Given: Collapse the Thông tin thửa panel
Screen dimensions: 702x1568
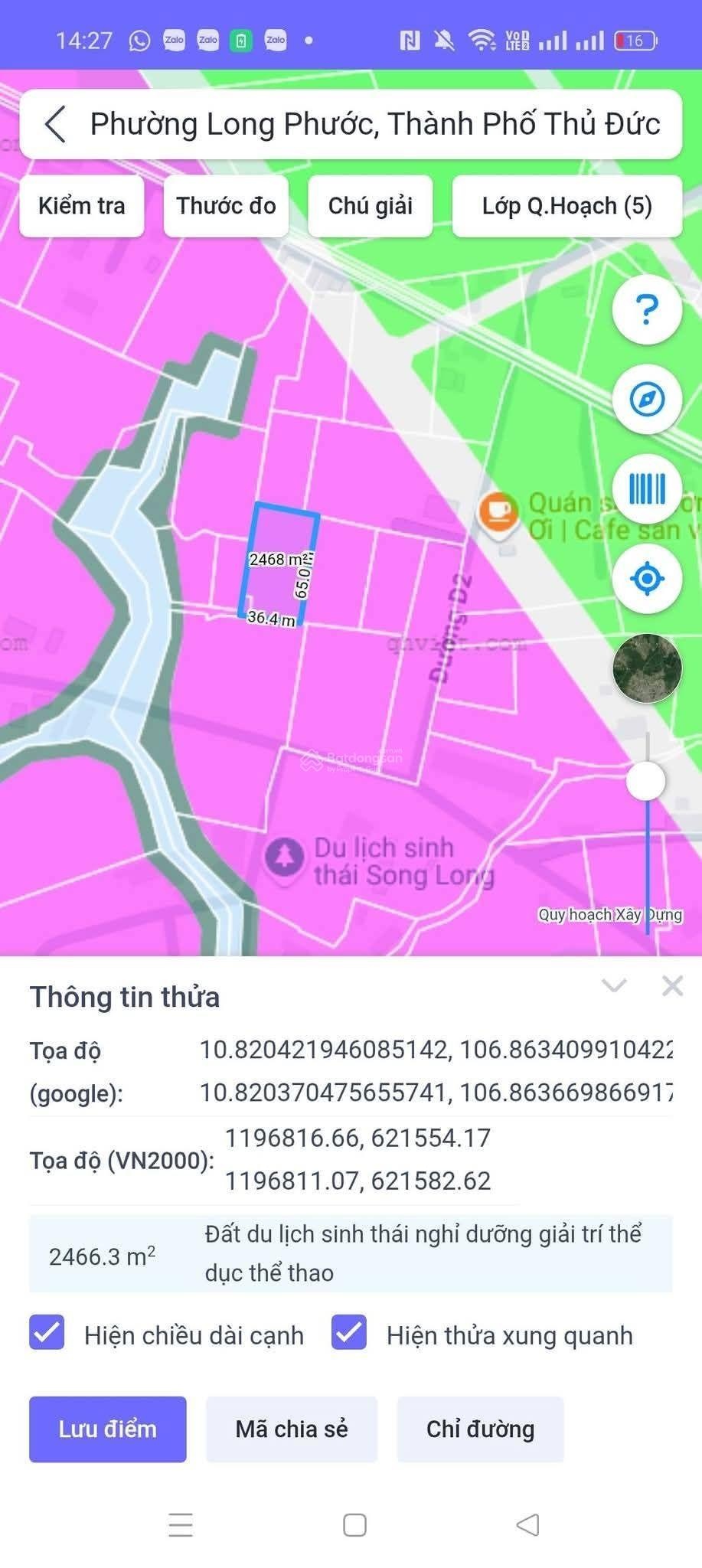Looking at the screenshot, I should click(x=614, y=985).
